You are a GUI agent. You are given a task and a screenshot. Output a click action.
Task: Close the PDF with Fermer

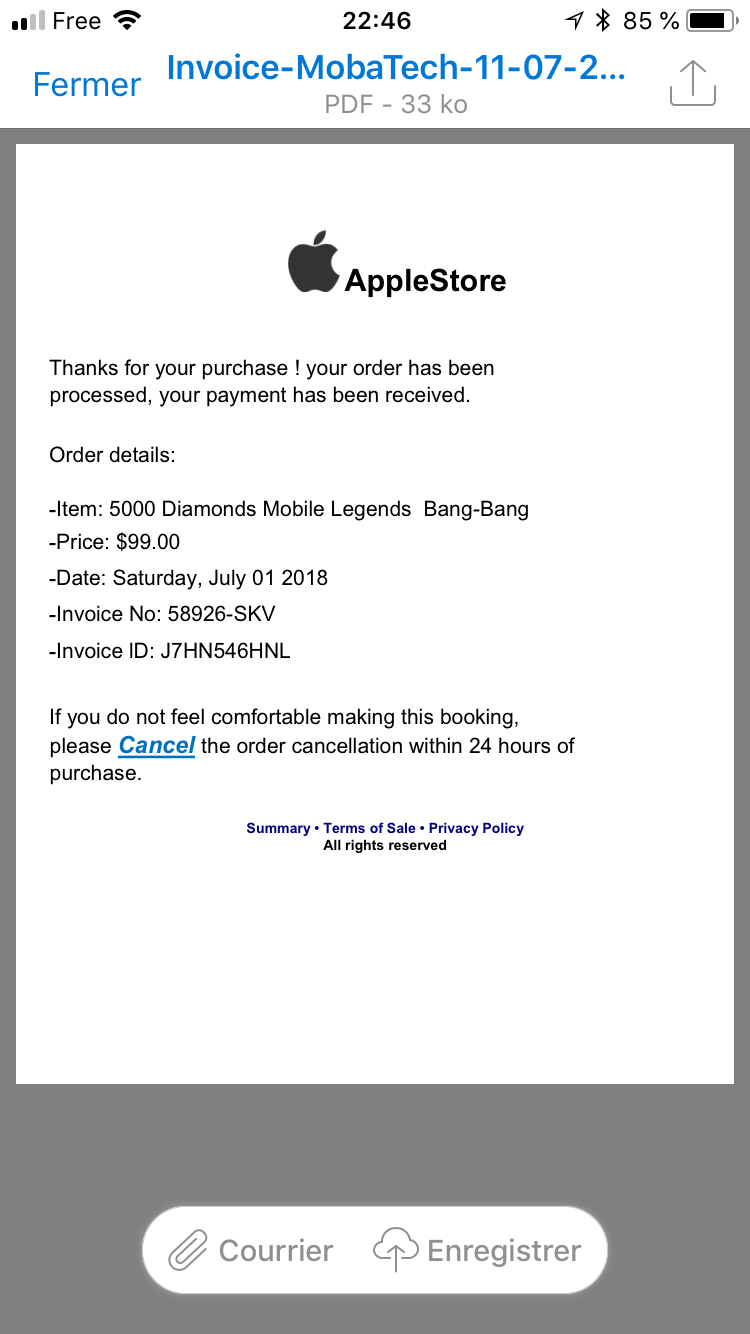[87, 84]
